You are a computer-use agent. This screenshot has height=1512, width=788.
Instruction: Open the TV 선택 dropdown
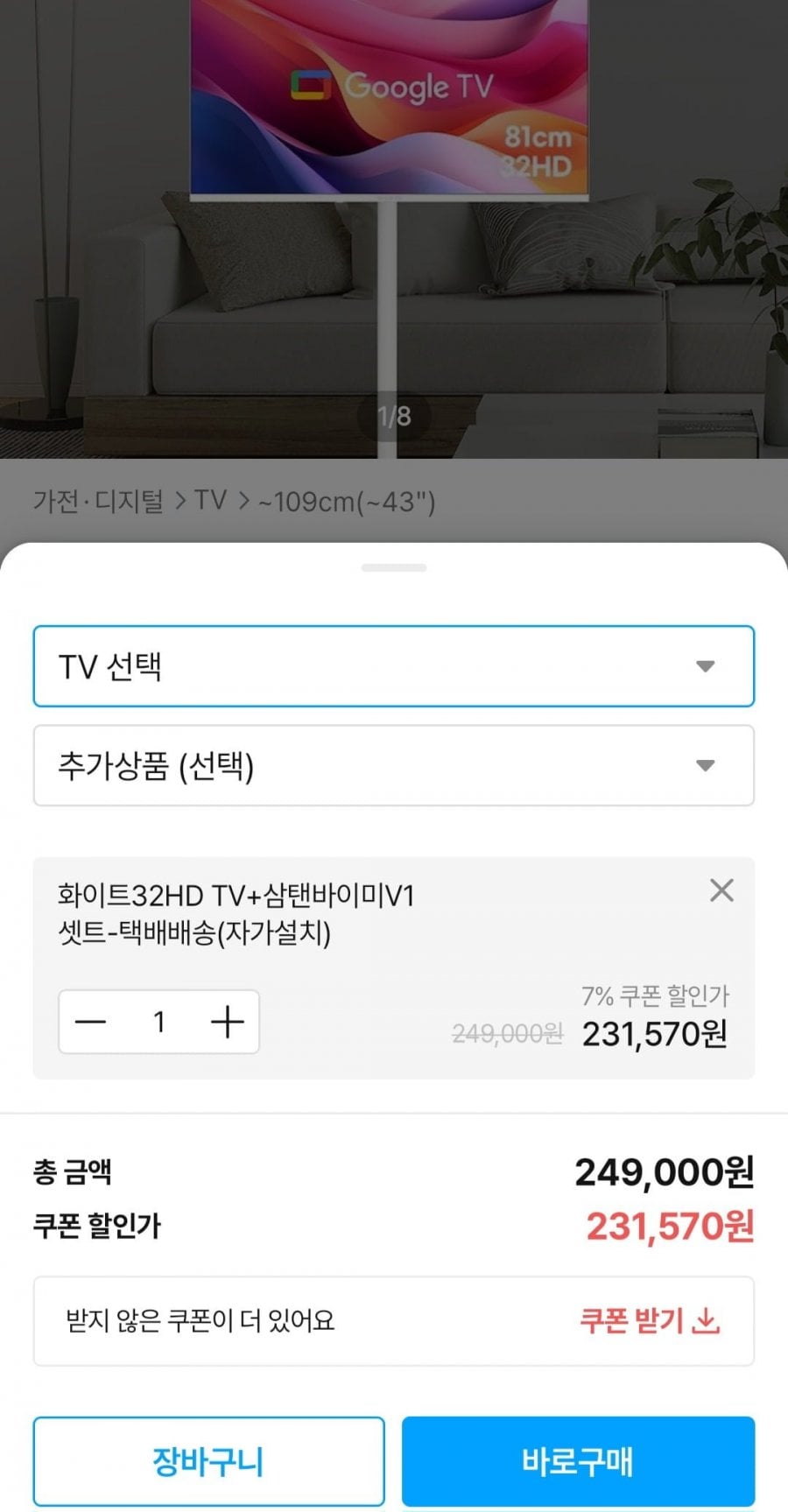393,666
